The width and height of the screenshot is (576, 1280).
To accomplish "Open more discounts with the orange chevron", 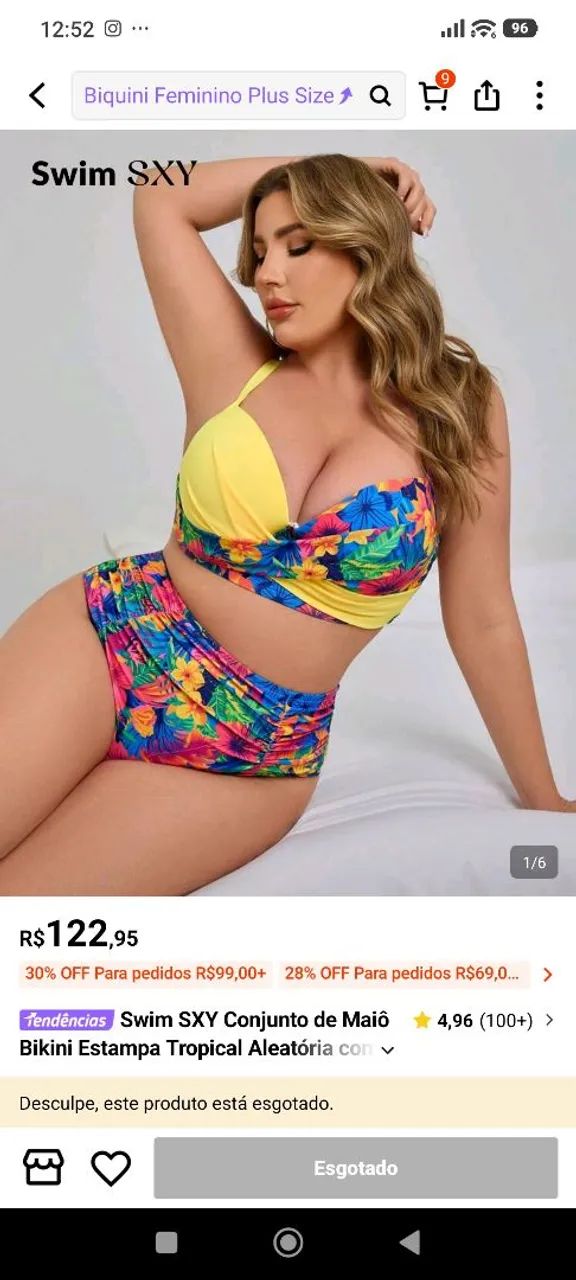I will 547,974.
